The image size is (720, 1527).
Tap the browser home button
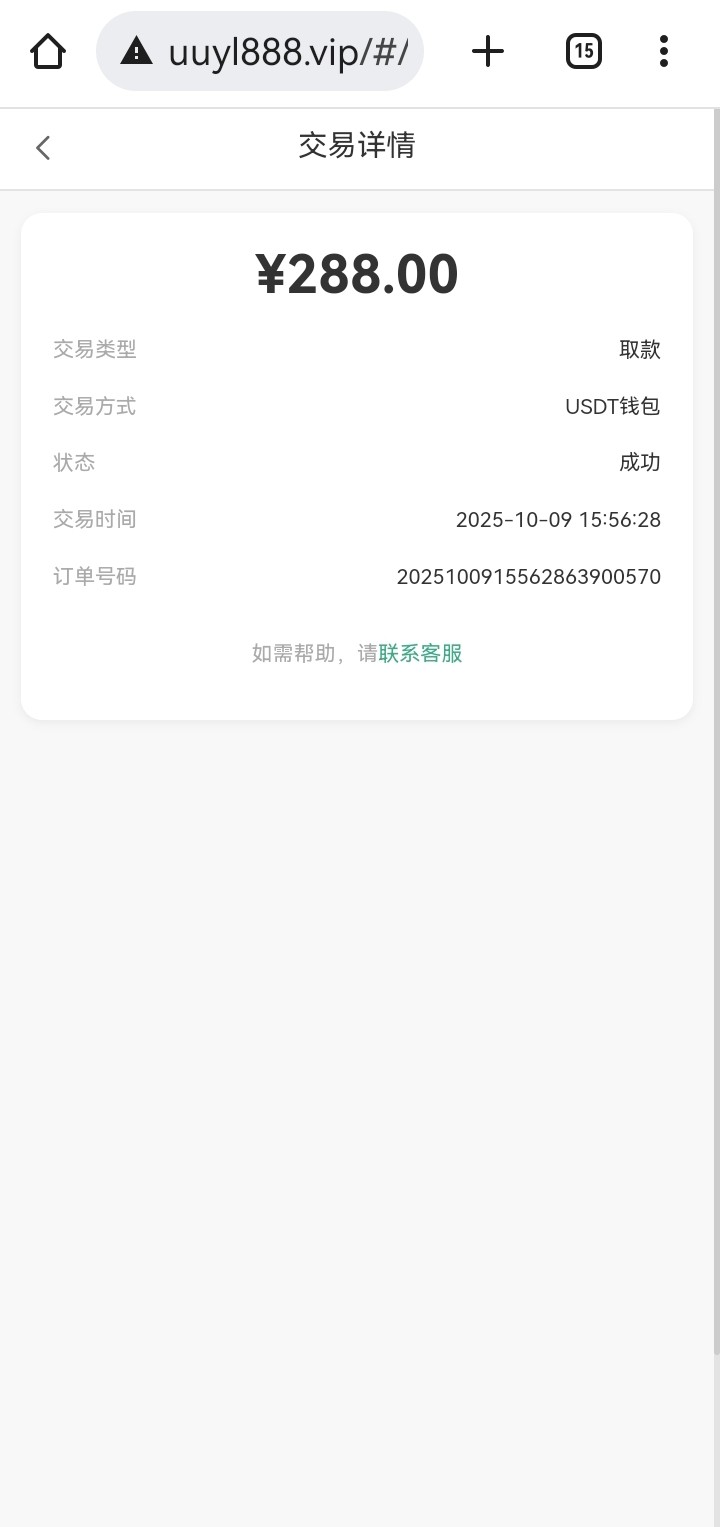click(48, 51)
